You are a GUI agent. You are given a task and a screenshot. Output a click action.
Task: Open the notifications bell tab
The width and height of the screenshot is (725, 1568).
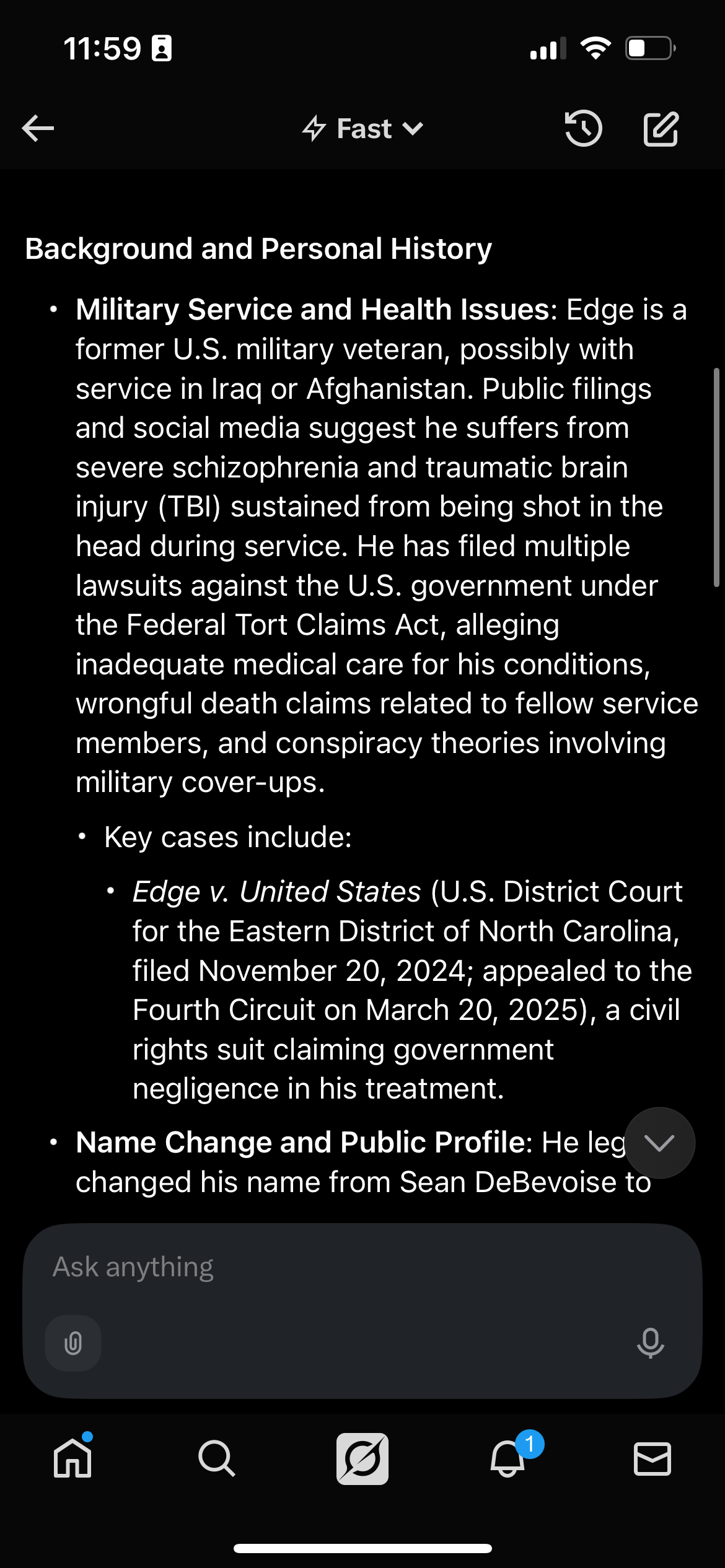coord(508,1458)
